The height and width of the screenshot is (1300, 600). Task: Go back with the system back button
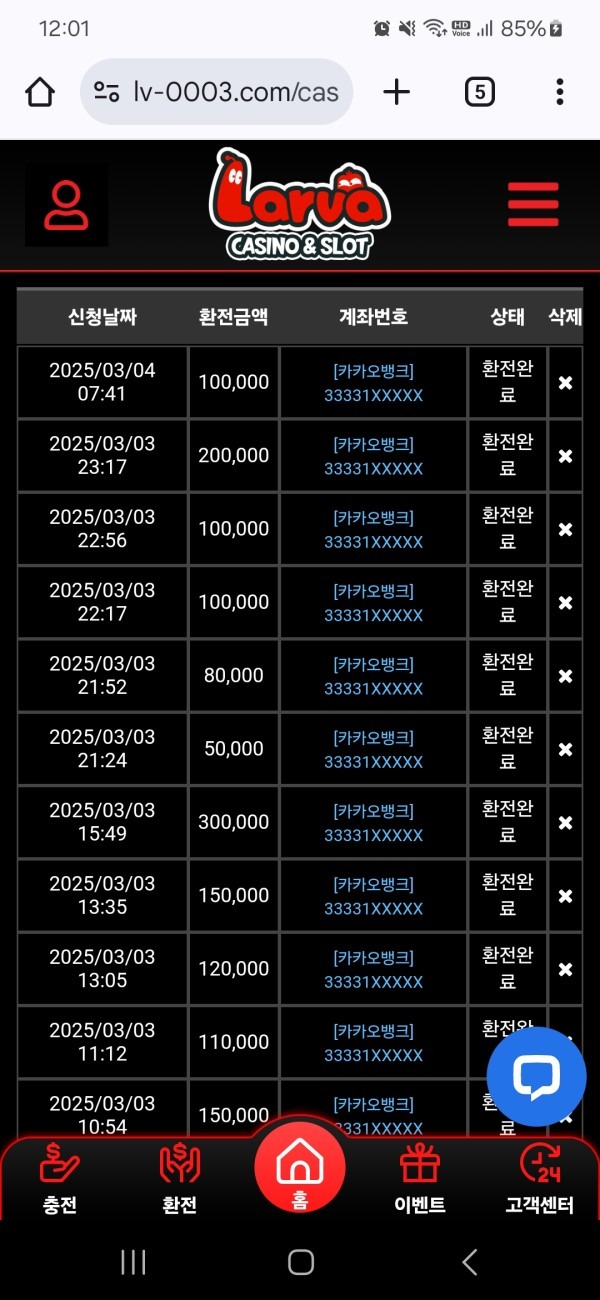tap(469, 1262)
